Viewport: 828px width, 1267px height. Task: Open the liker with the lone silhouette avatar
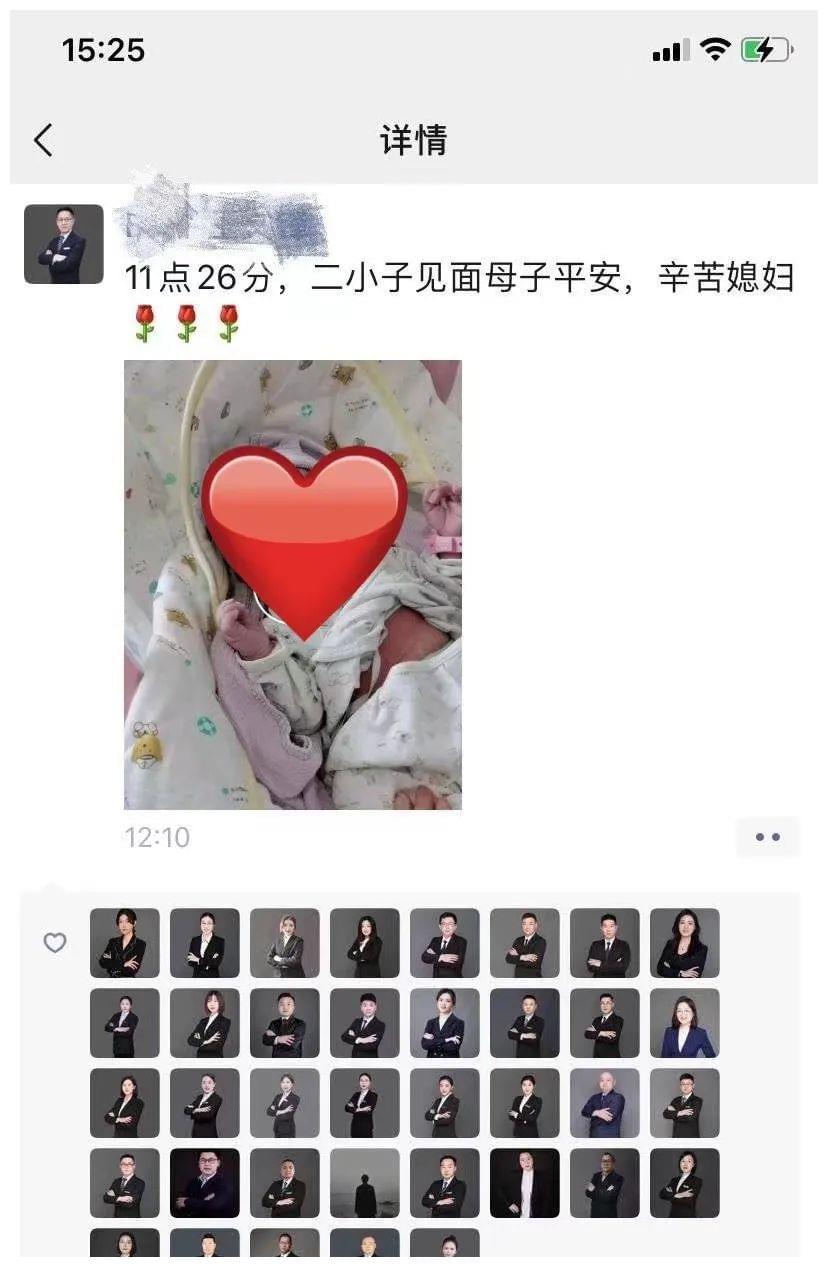(x=365, y=1183)
